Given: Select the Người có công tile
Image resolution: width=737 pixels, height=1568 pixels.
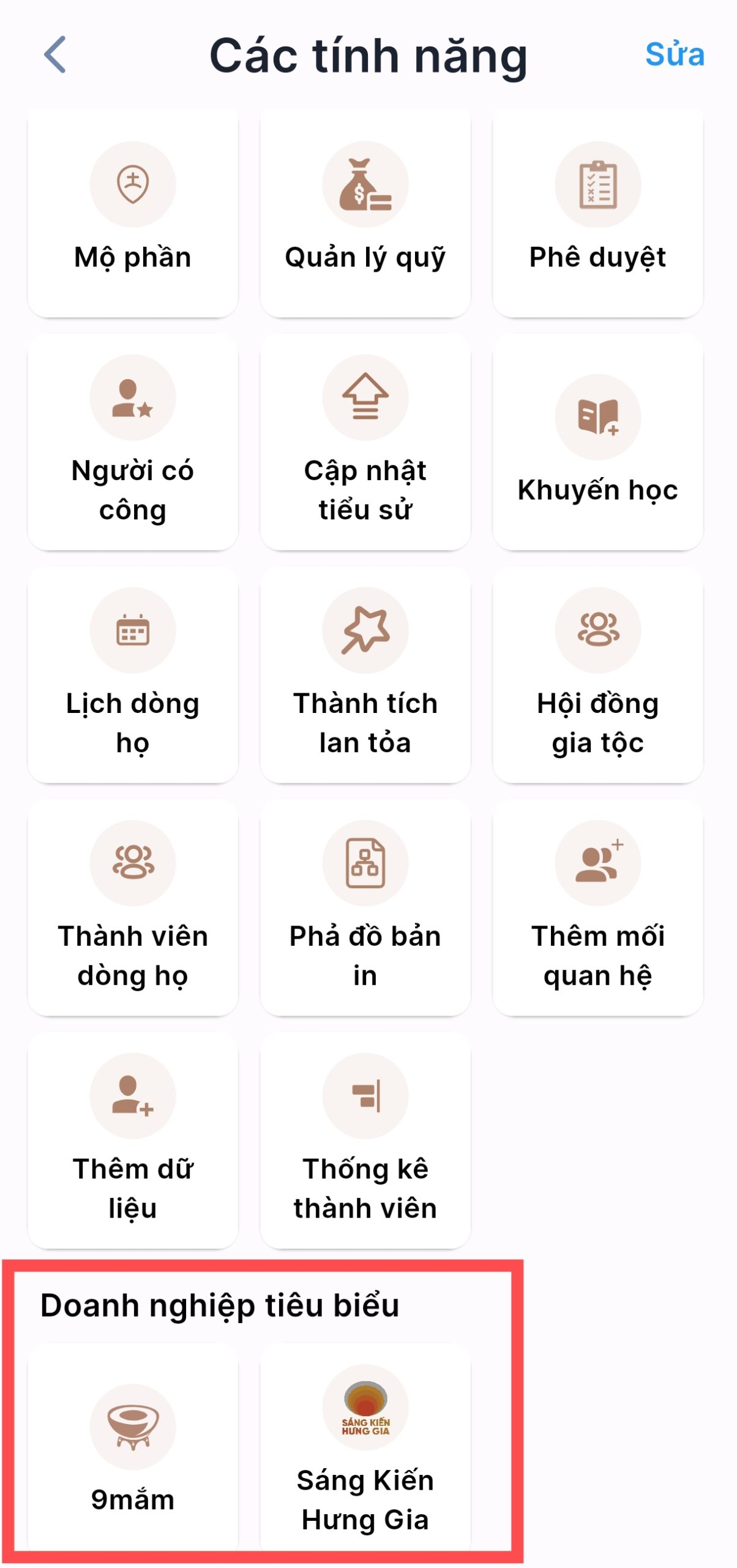Looking at the screenshot, I should click(133, 441).
